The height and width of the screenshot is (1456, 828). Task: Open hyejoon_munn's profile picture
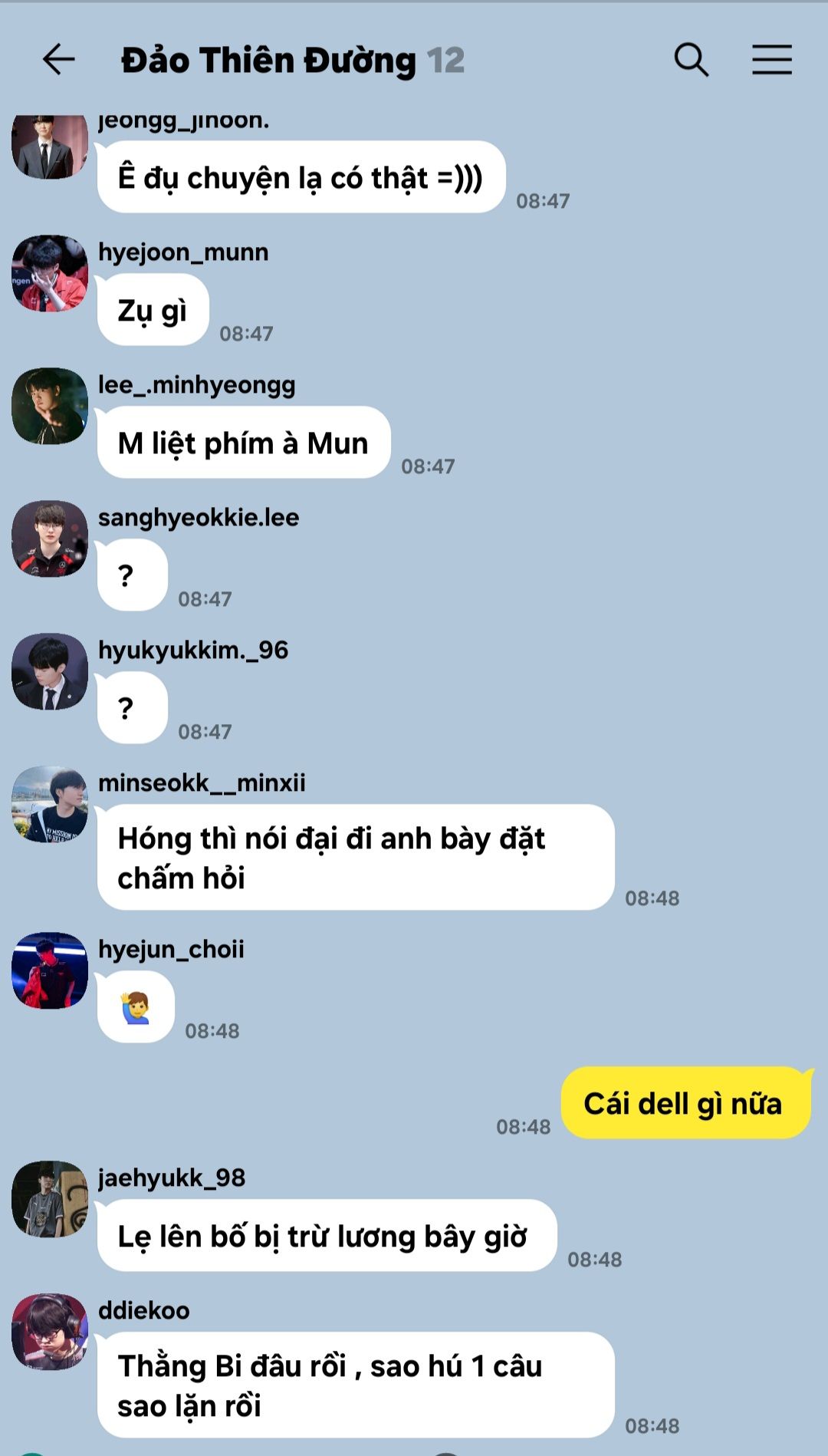coord(50,273)
